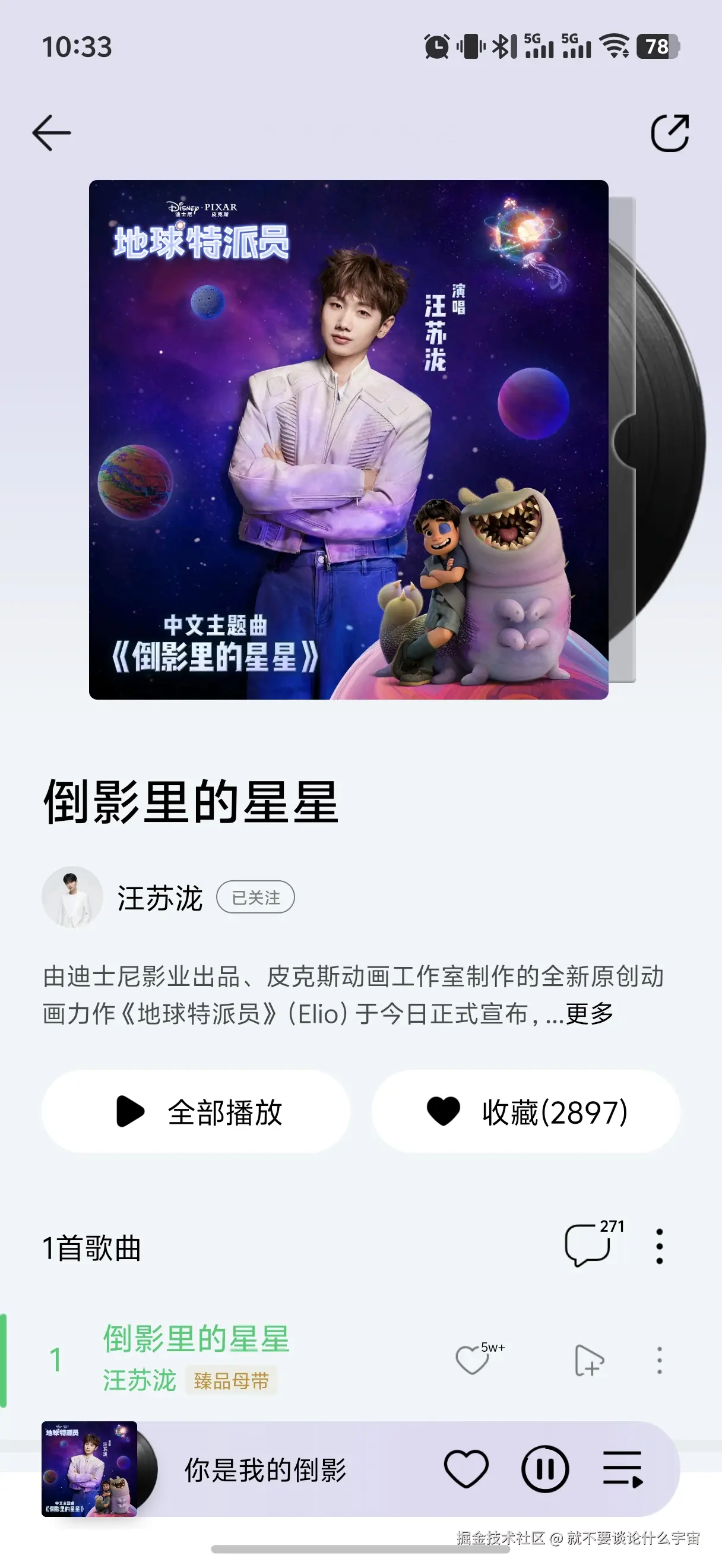722x1568 pixels.
Task: Toggle follow status for 汪苏泷
Action: 256,897
